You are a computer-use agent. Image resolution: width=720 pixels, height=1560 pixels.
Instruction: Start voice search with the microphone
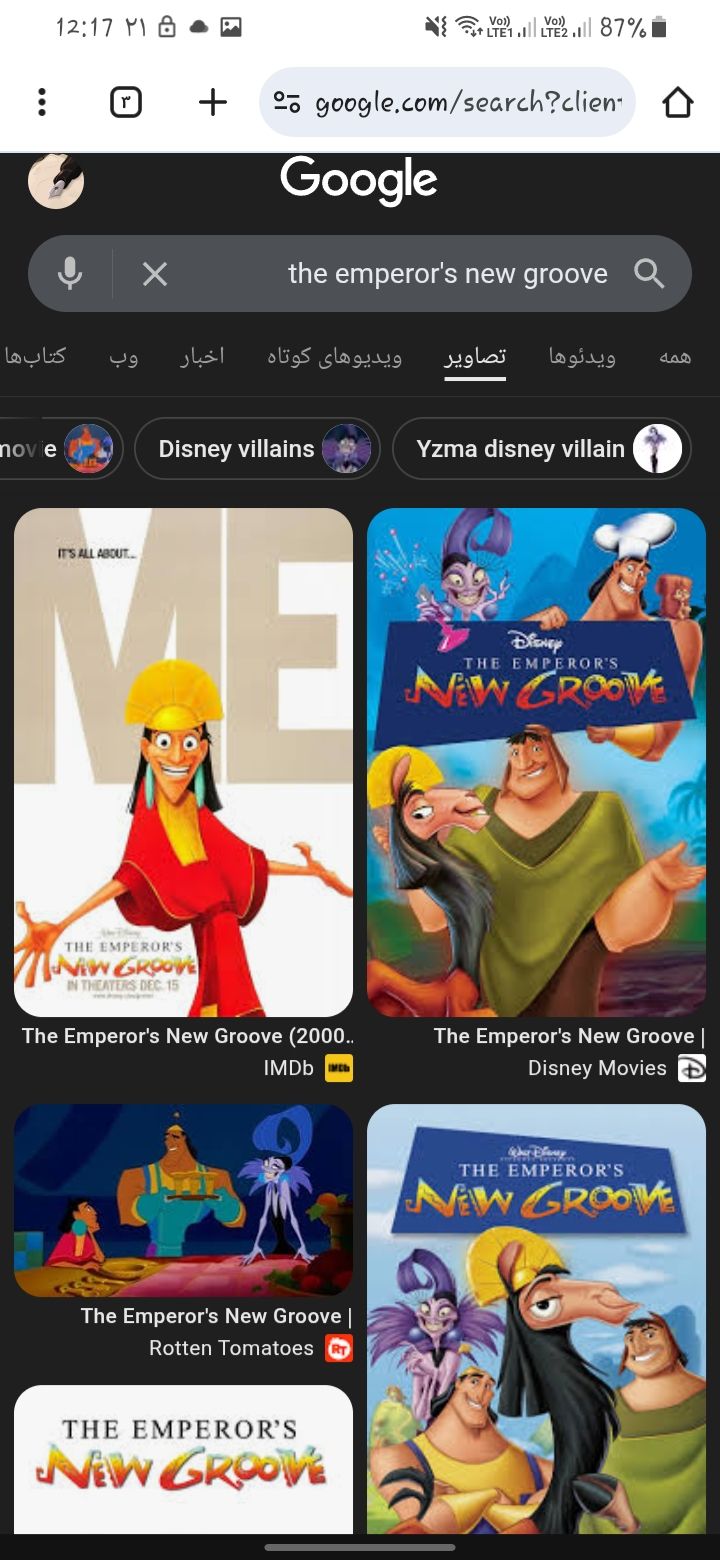coord(70,273)
